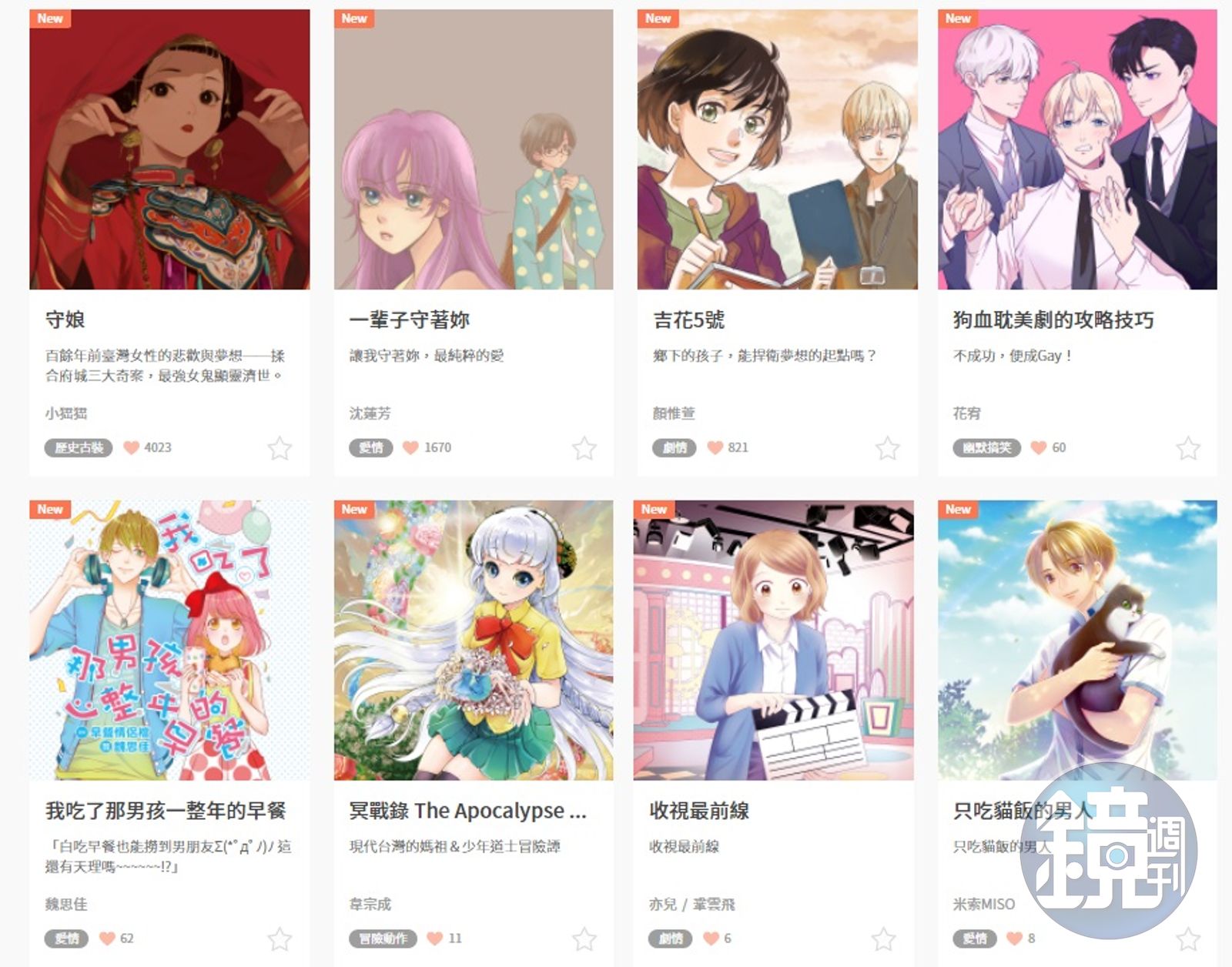Select the 幽默搞笑 genre tag

coord(986,448)
